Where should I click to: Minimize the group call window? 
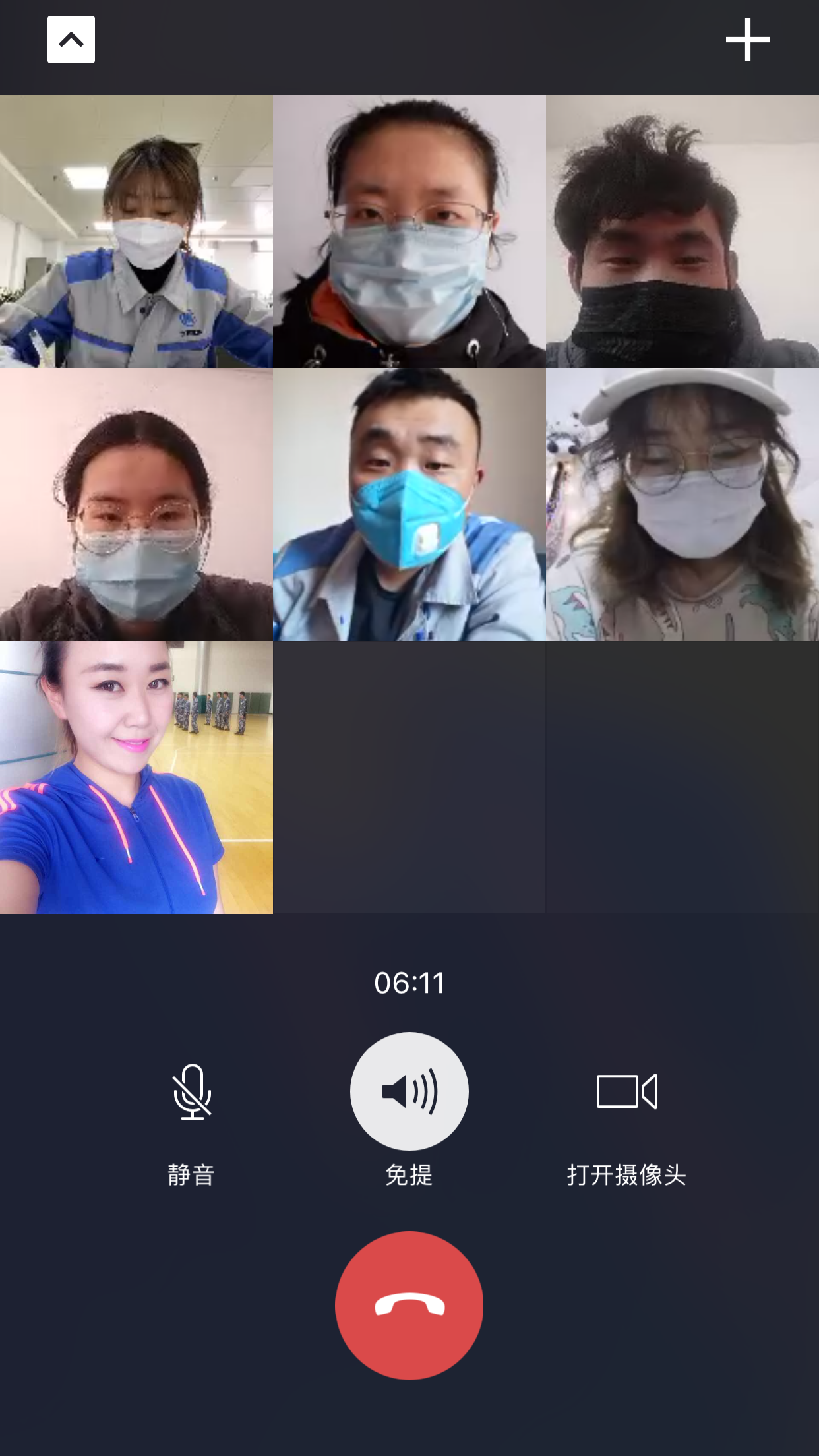coord(71,40)
